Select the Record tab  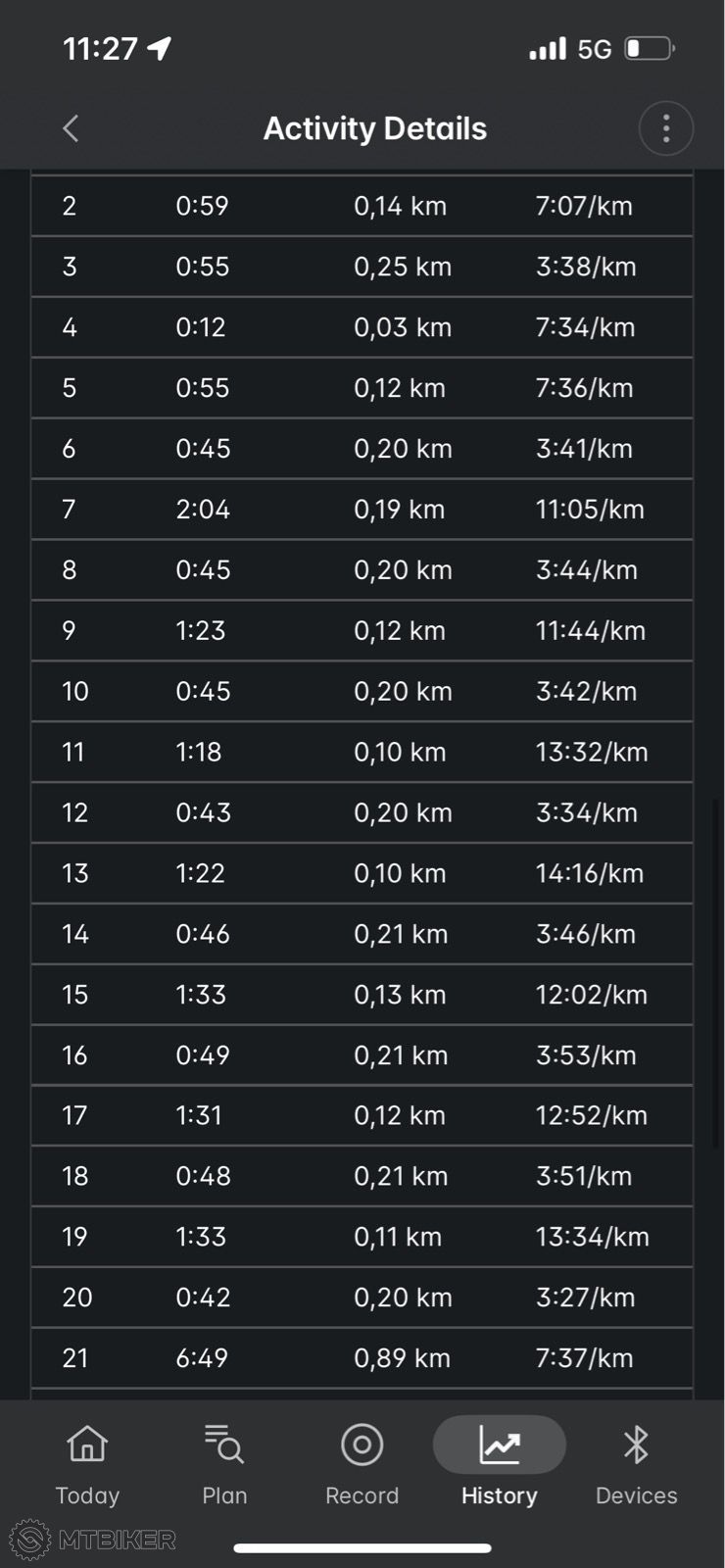(362, 1464)
